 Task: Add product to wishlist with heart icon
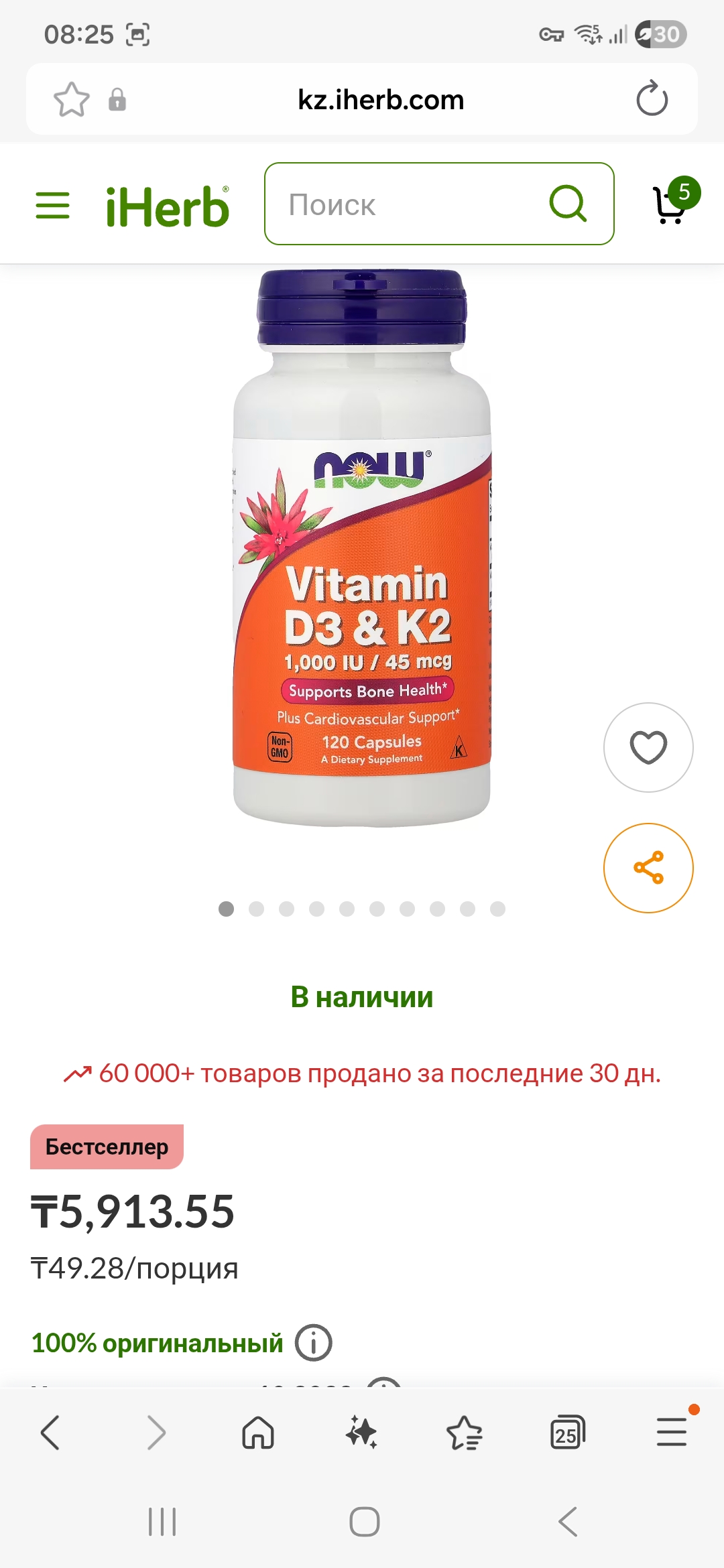pyautogui.click(x=648, y=747)
